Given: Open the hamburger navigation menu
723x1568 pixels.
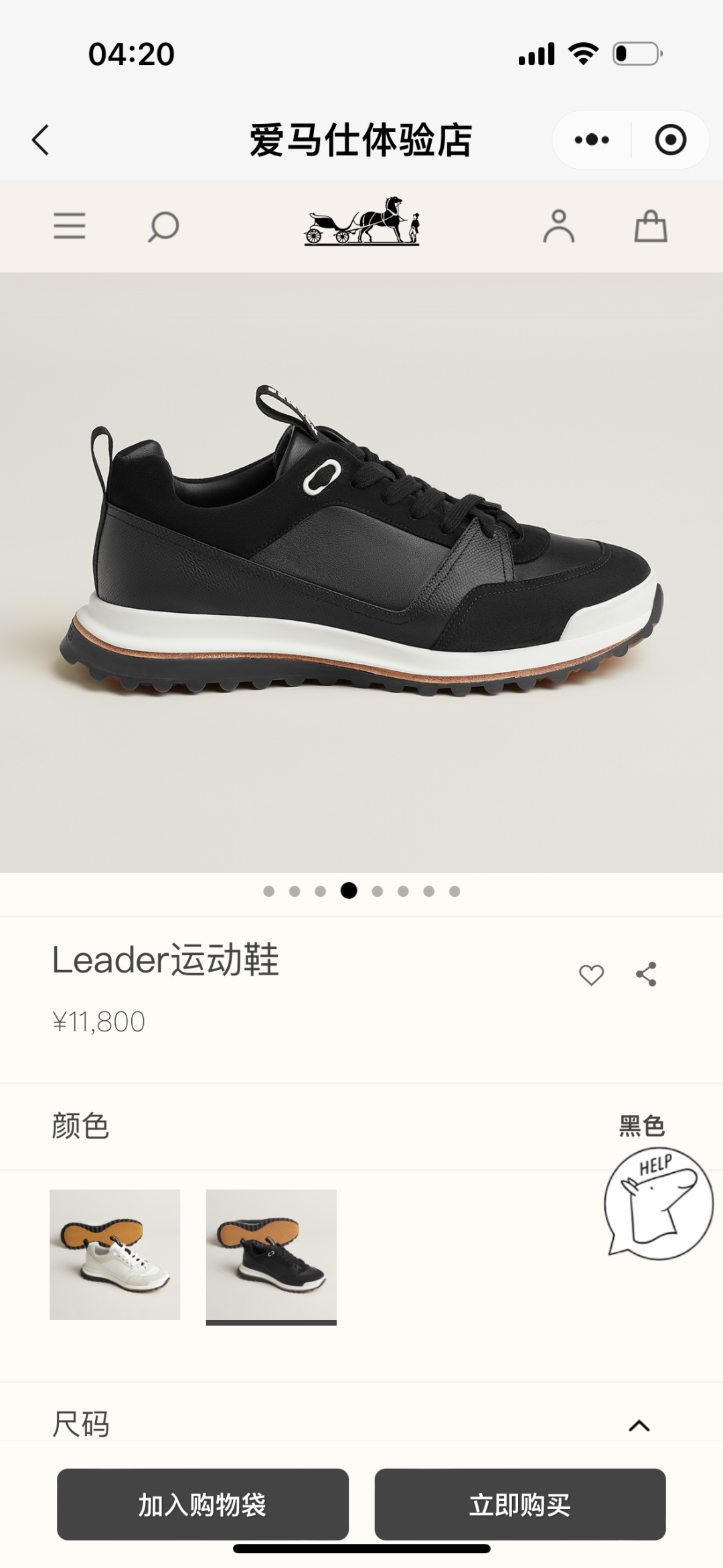Looking at the screenshot, I should [70, 226].
